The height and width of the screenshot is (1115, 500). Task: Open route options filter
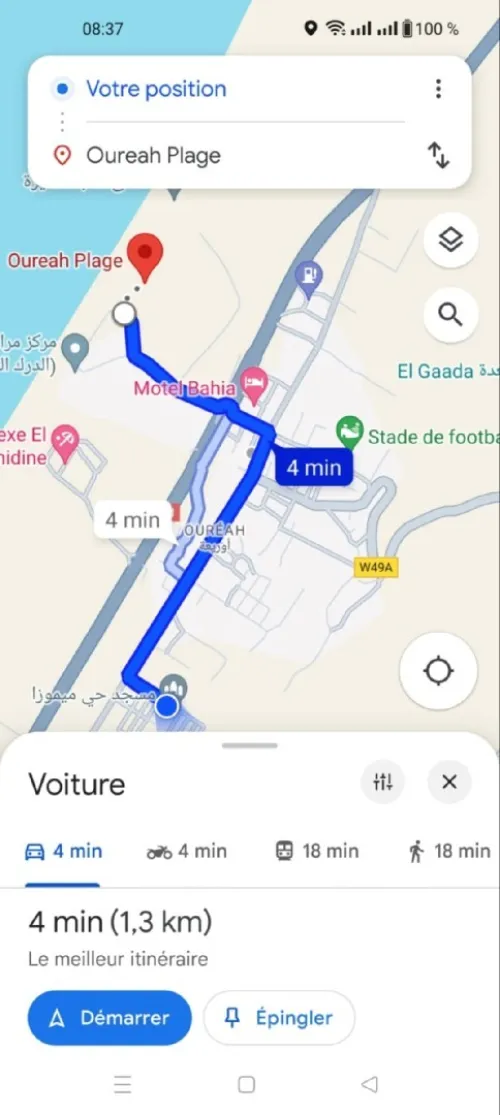coord(383,782)
